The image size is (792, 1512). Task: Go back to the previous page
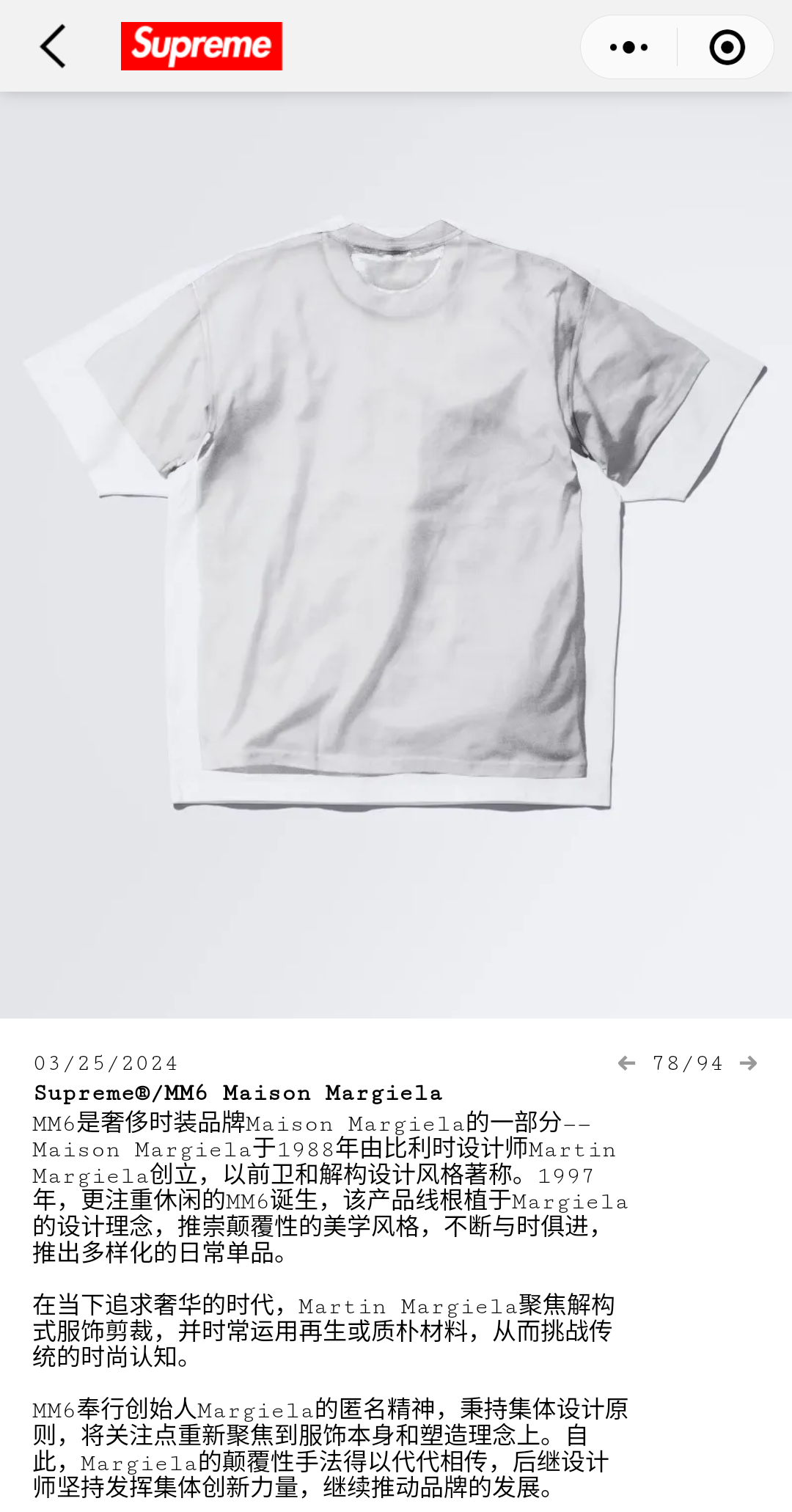pyautogui.click(x=53, y=46)
